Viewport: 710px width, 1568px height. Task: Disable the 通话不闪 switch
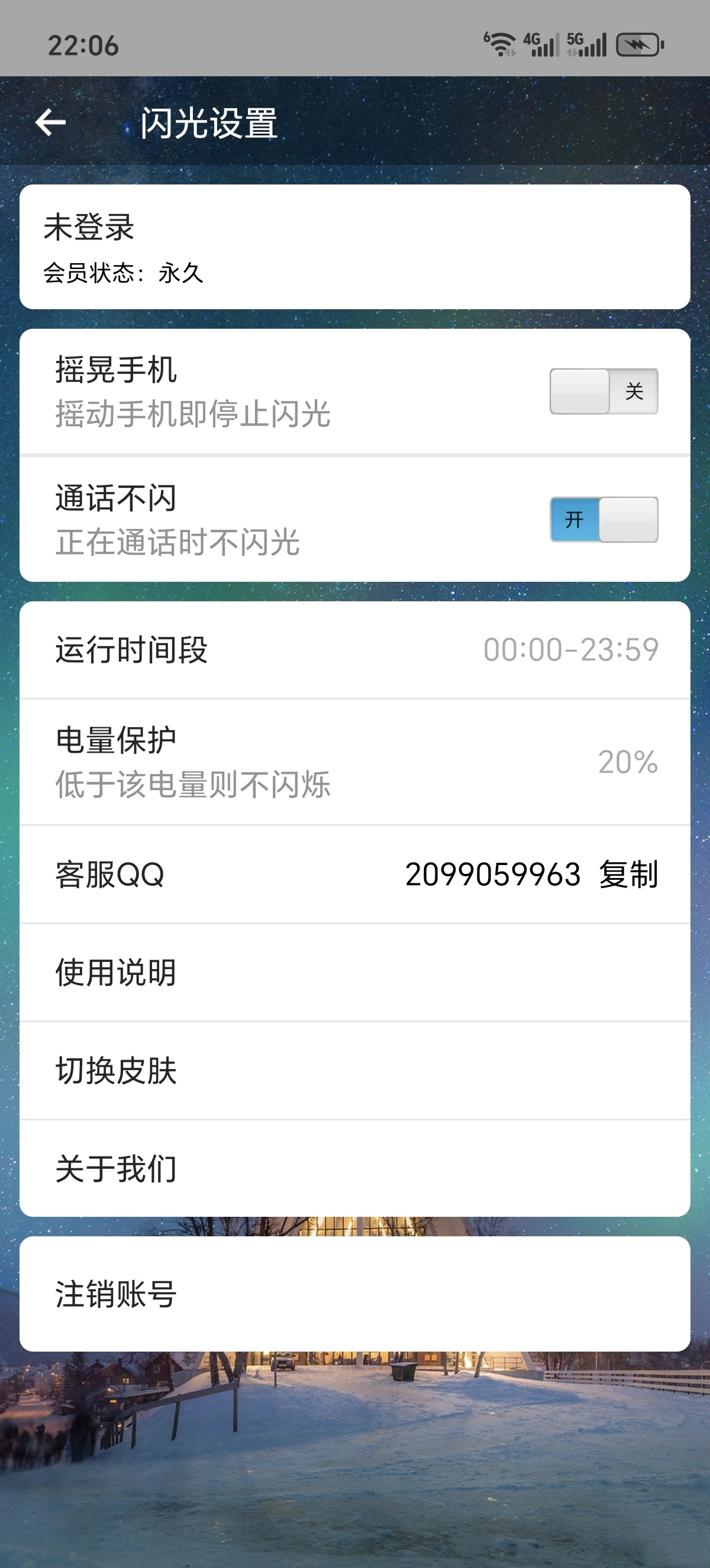point(603,519)
